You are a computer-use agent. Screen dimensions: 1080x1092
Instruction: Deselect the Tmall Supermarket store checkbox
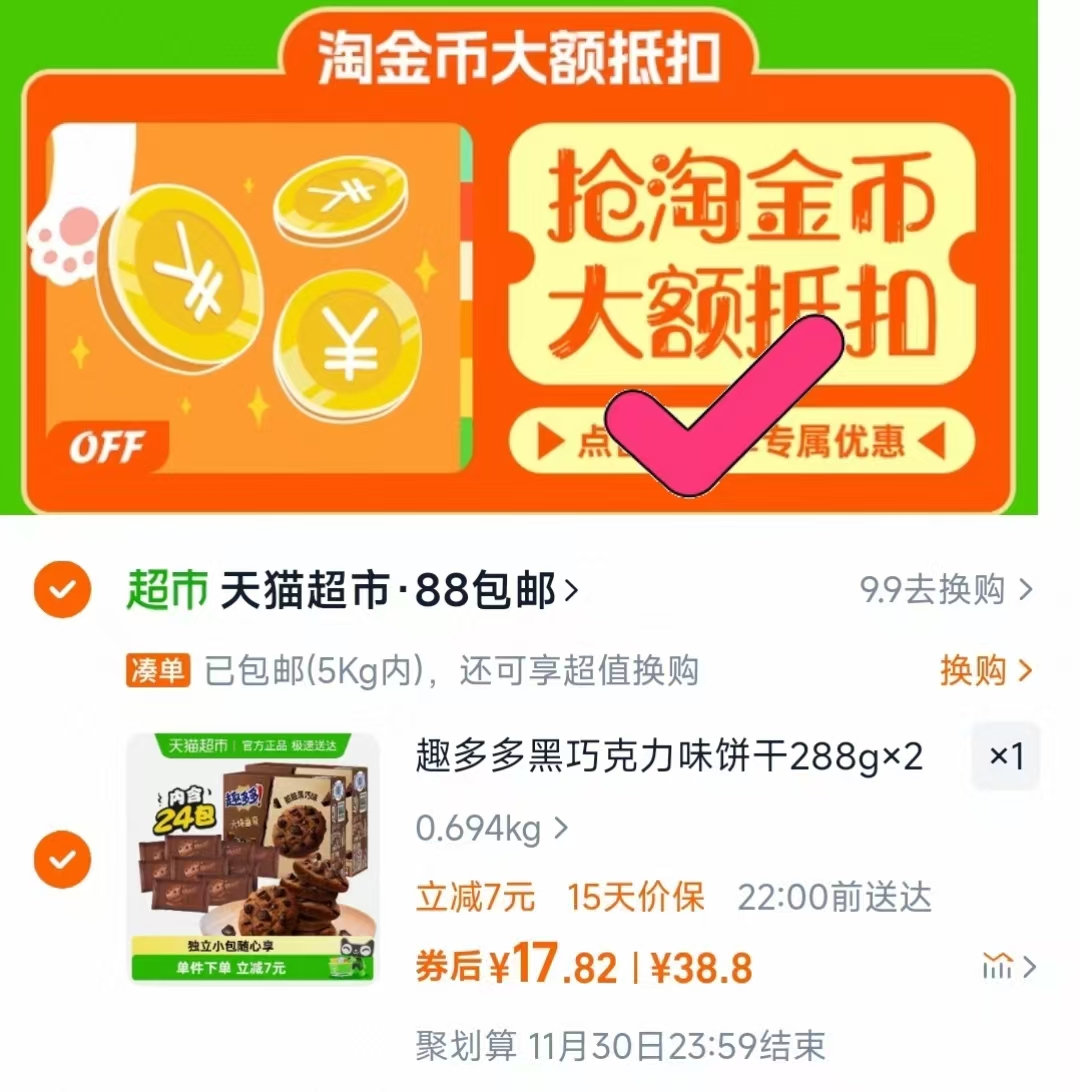pyautogui.click(x=61, y=589)
